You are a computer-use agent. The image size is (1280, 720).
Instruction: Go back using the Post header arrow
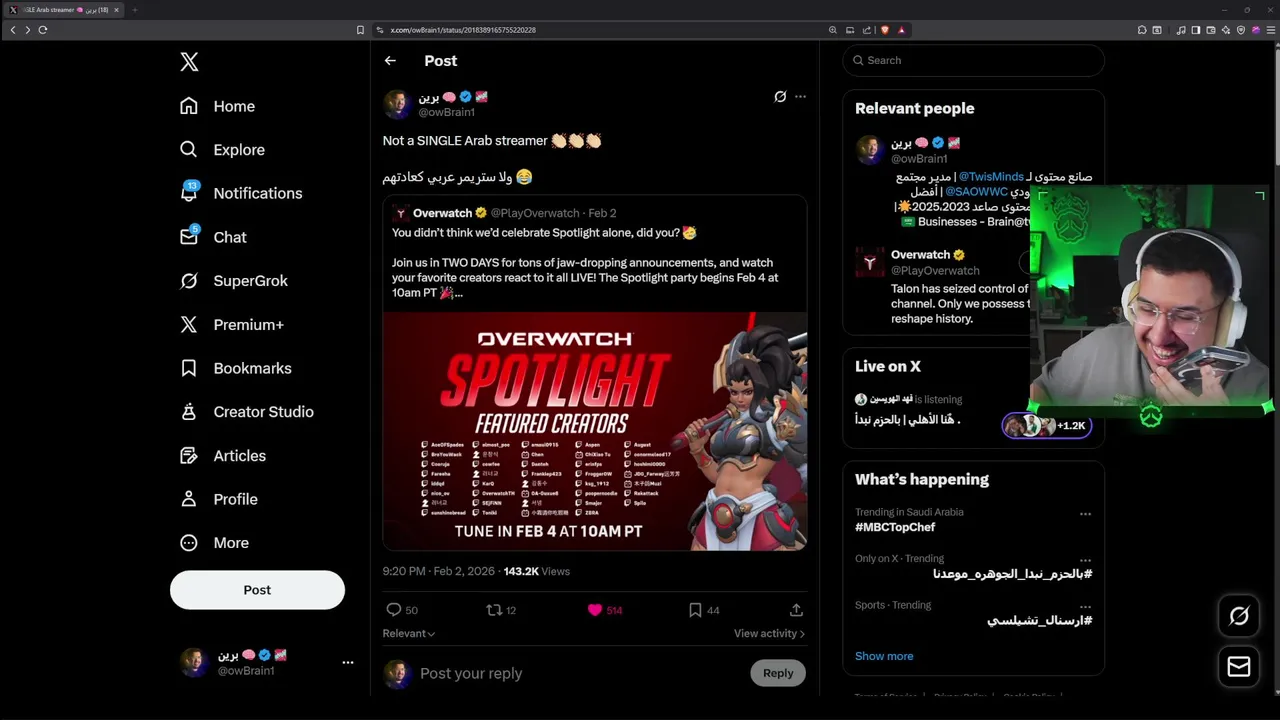click(x=390, y=61)
